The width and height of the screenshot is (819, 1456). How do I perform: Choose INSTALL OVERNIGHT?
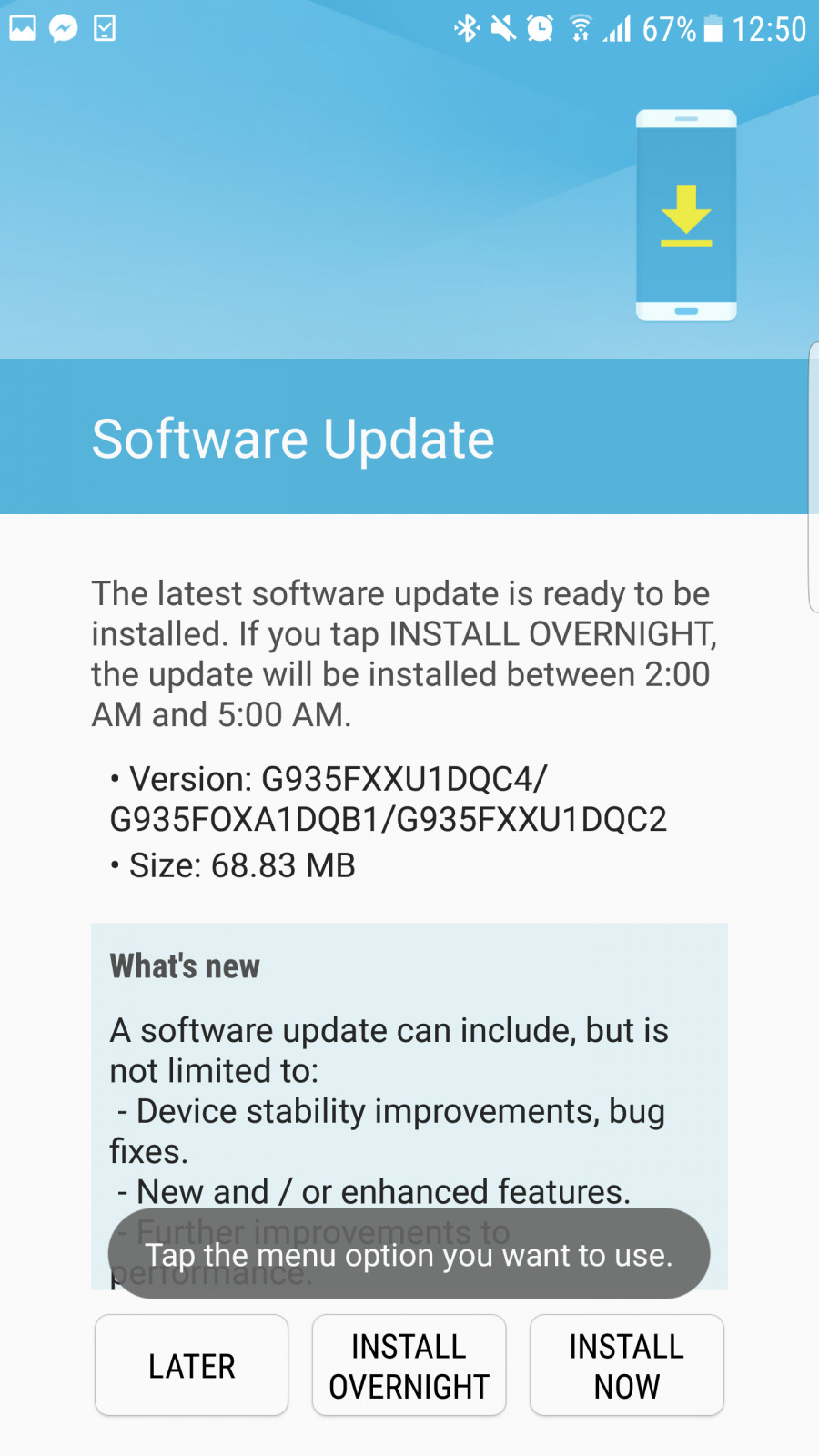(x=409, y=1365)
